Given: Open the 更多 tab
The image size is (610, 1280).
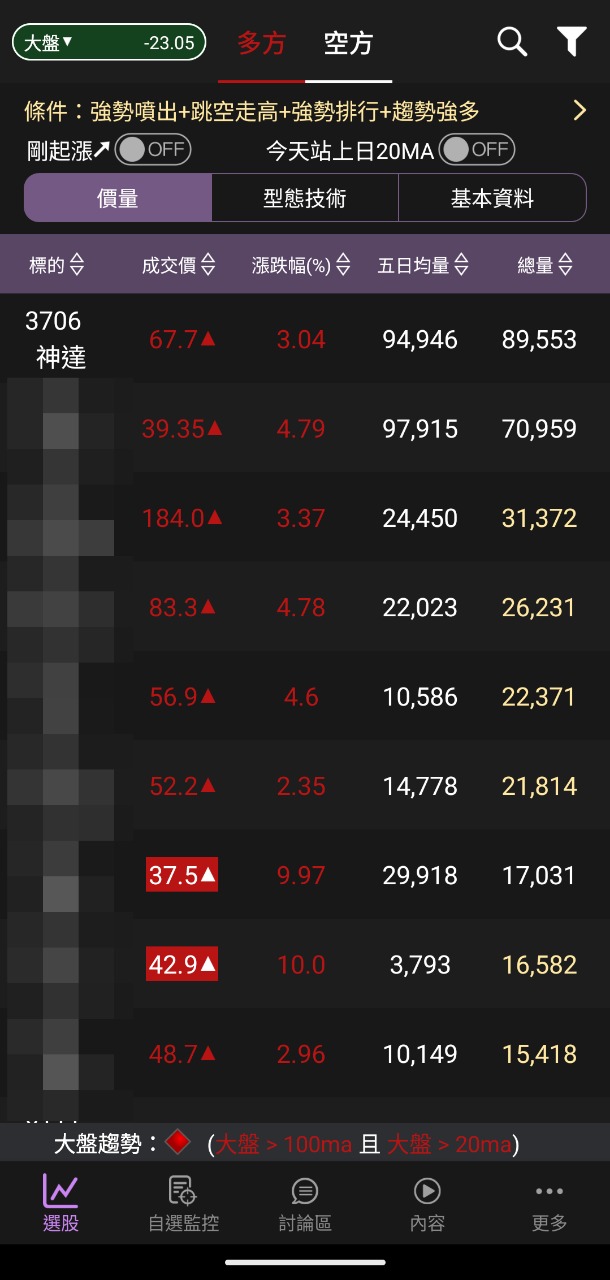Looking at the screenshot, I should 549,1203.
